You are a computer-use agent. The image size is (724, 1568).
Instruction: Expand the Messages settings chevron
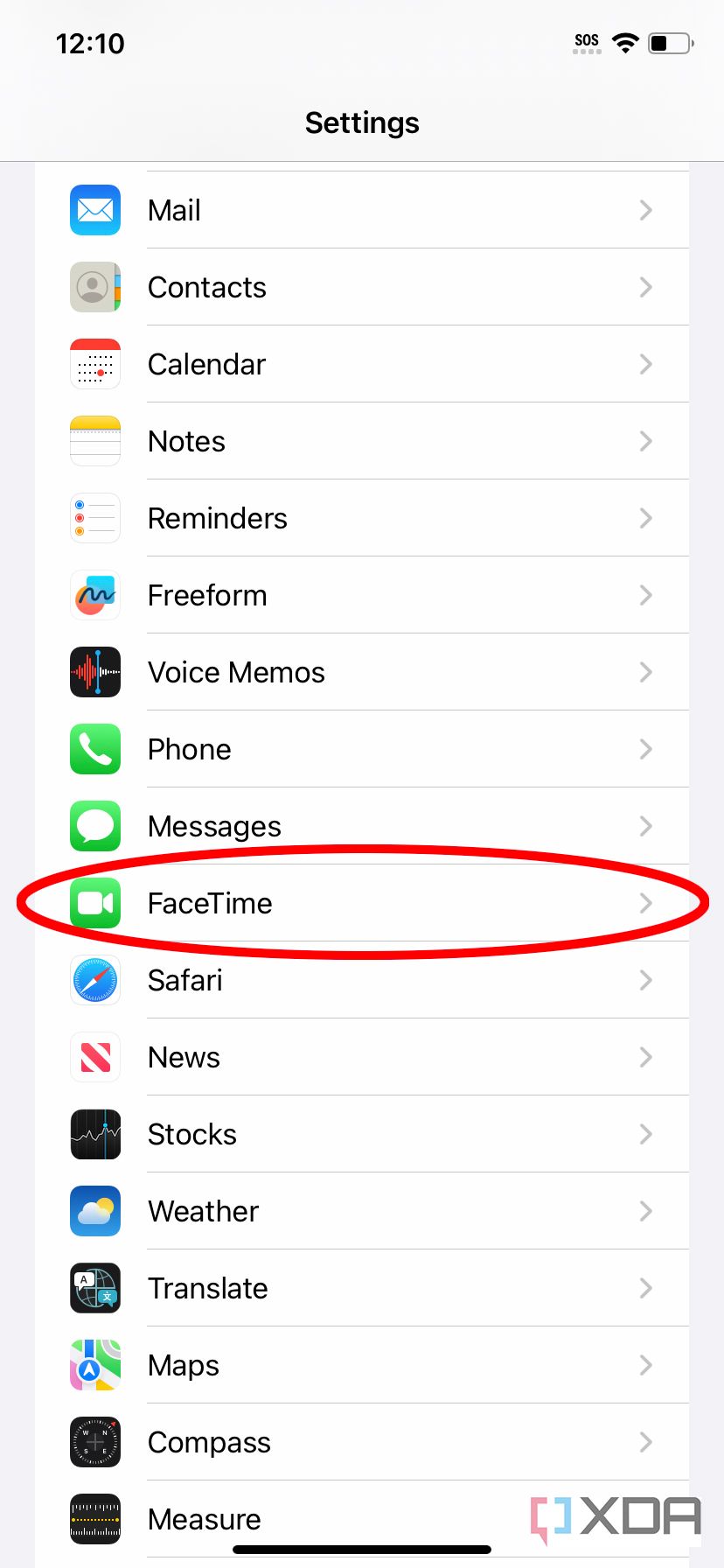[645, 826]
